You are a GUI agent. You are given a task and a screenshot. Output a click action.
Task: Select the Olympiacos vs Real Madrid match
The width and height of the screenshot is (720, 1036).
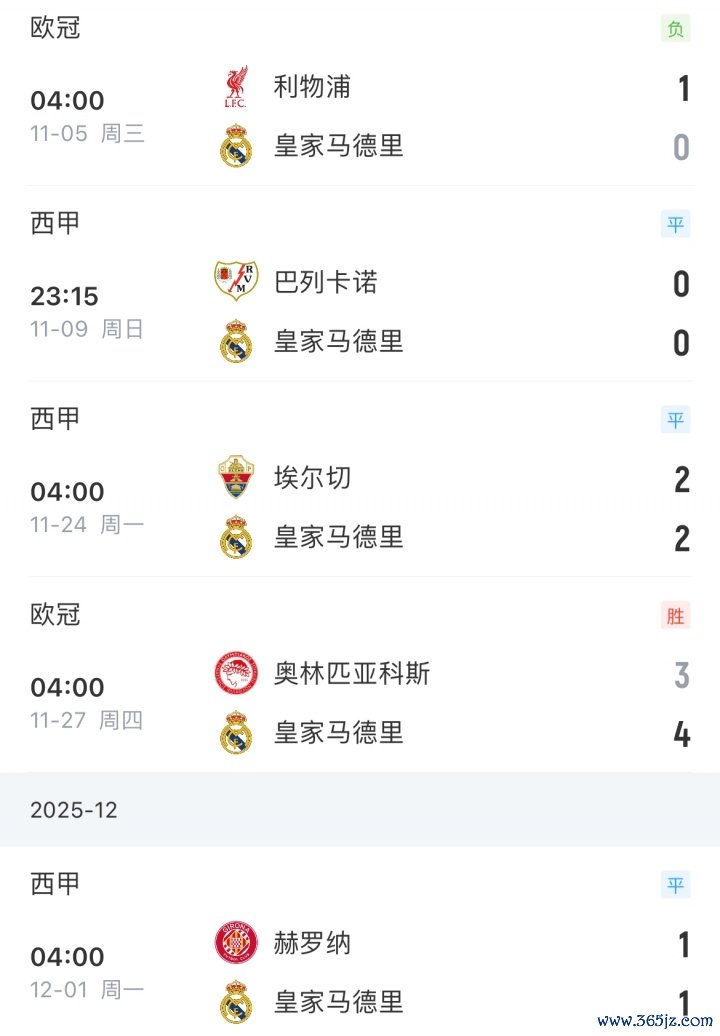360,703
